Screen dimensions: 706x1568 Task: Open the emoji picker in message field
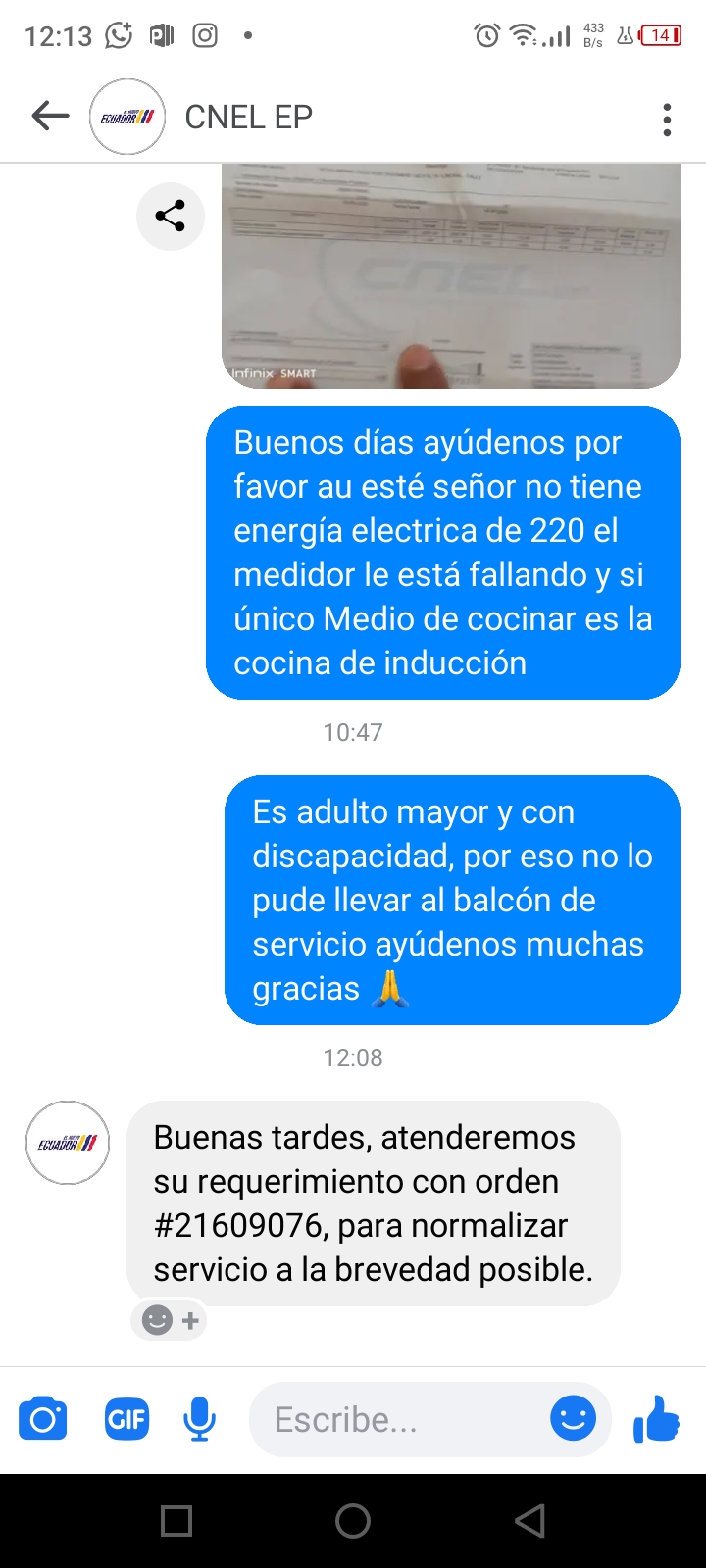click(574, 1418)
